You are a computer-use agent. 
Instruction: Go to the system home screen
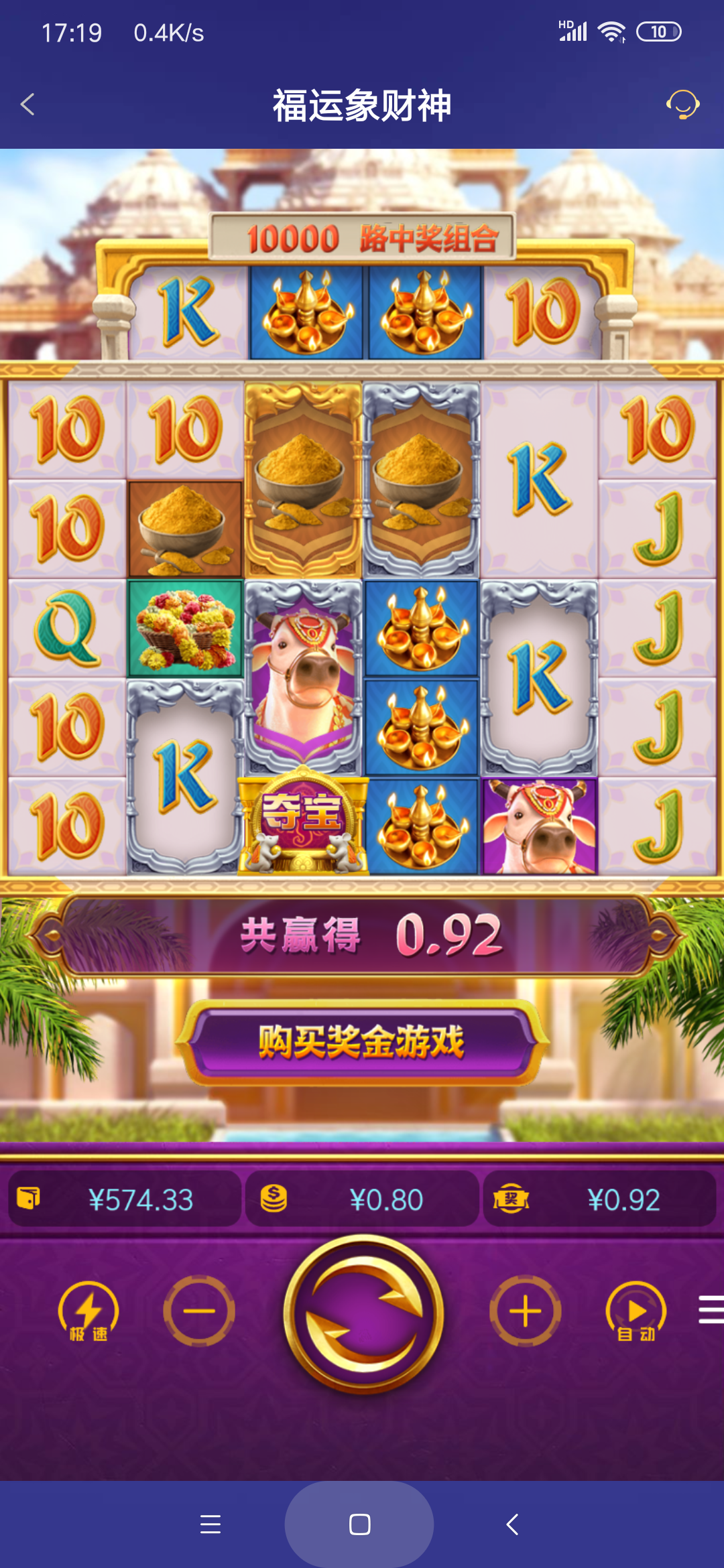[x=360, y=1524]
